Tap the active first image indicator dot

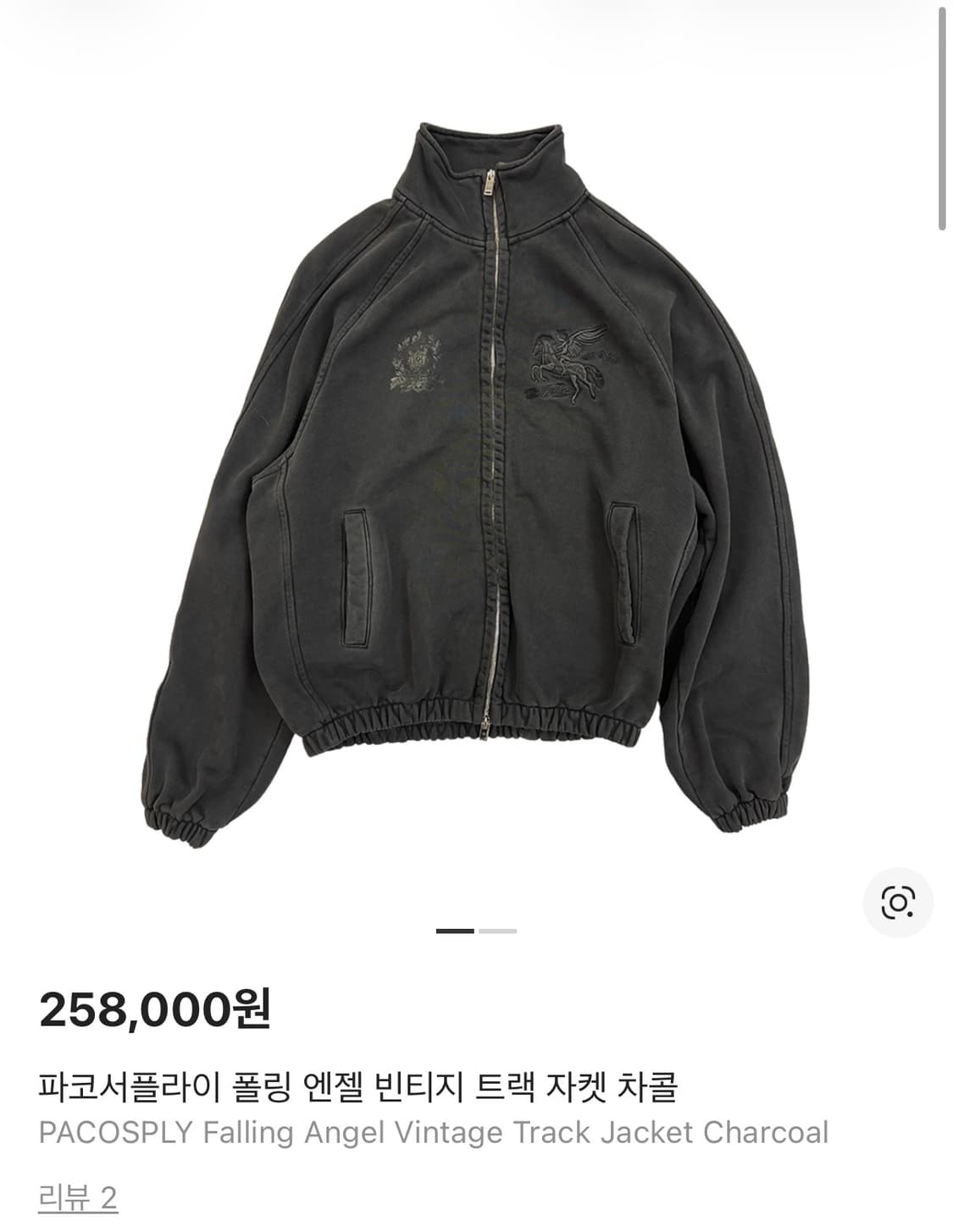point(455,929)
